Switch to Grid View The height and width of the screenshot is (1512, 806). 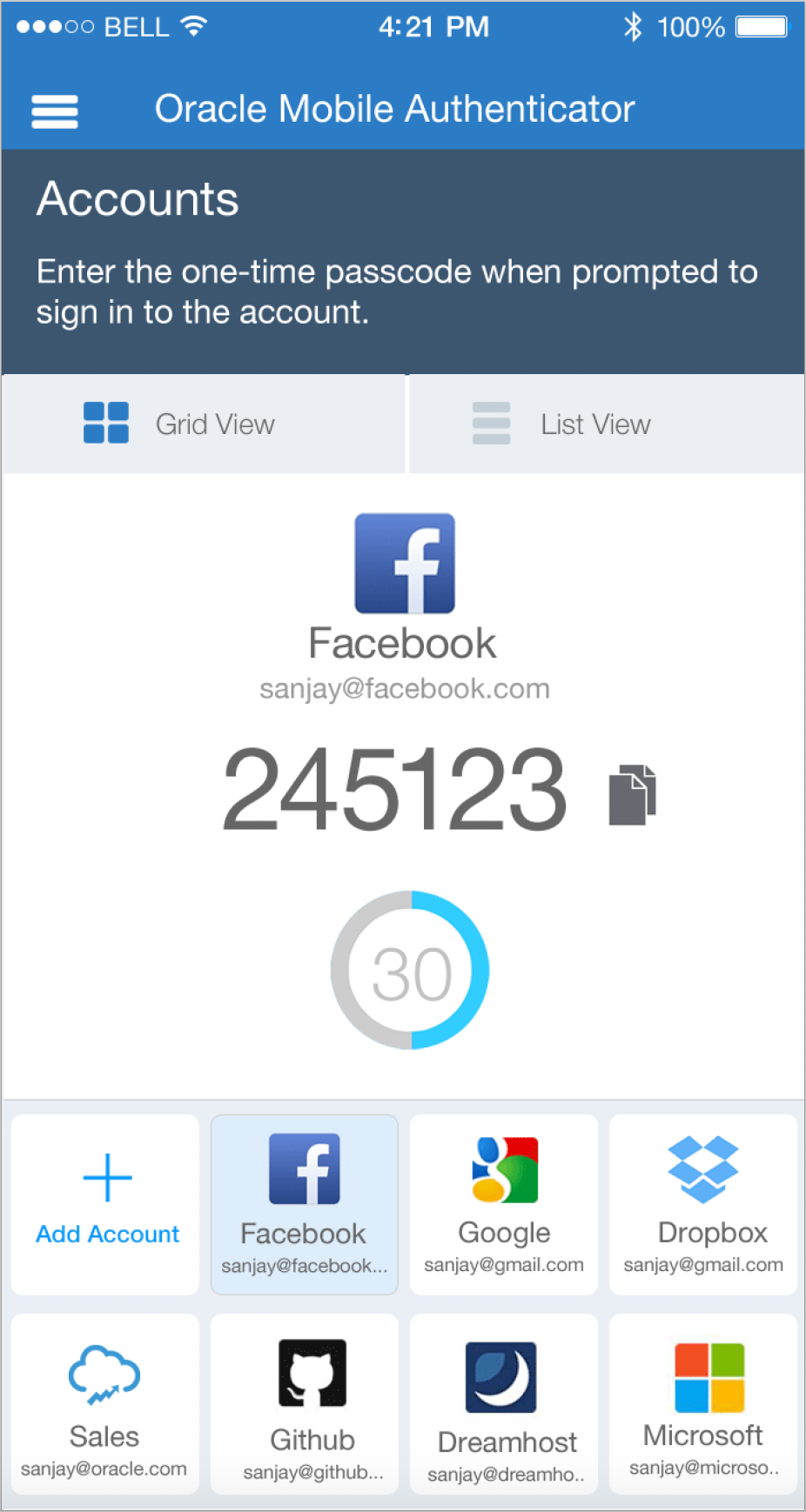(x=204, y=424)
